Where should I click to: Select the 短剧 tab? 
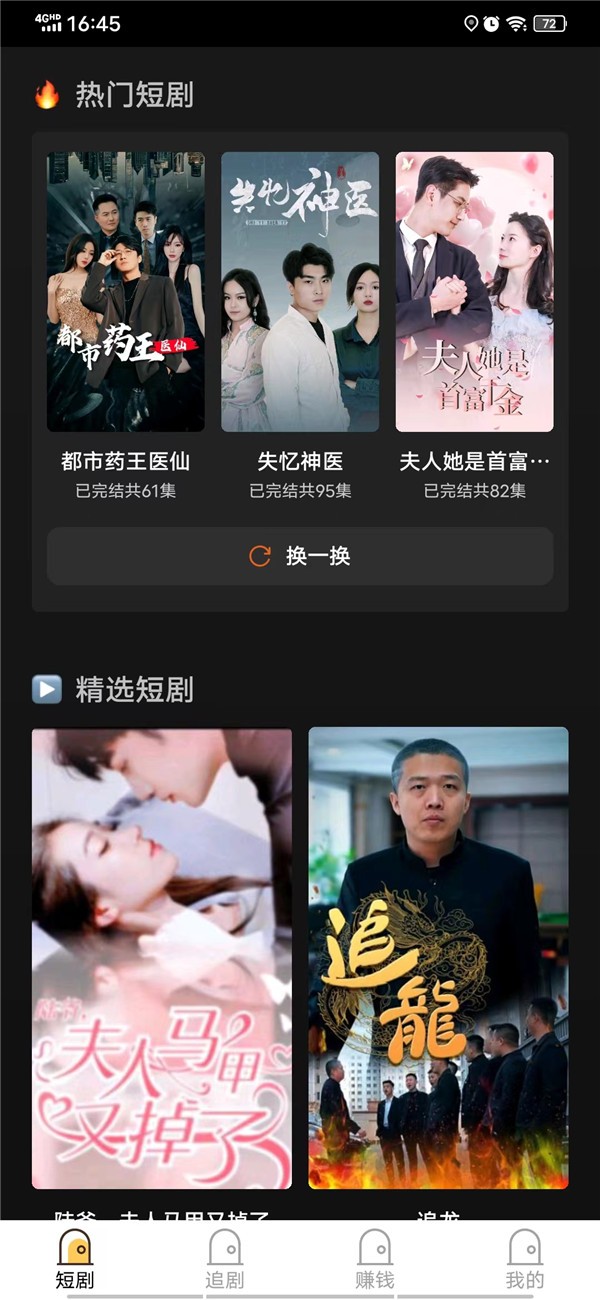pos(75,1259)
